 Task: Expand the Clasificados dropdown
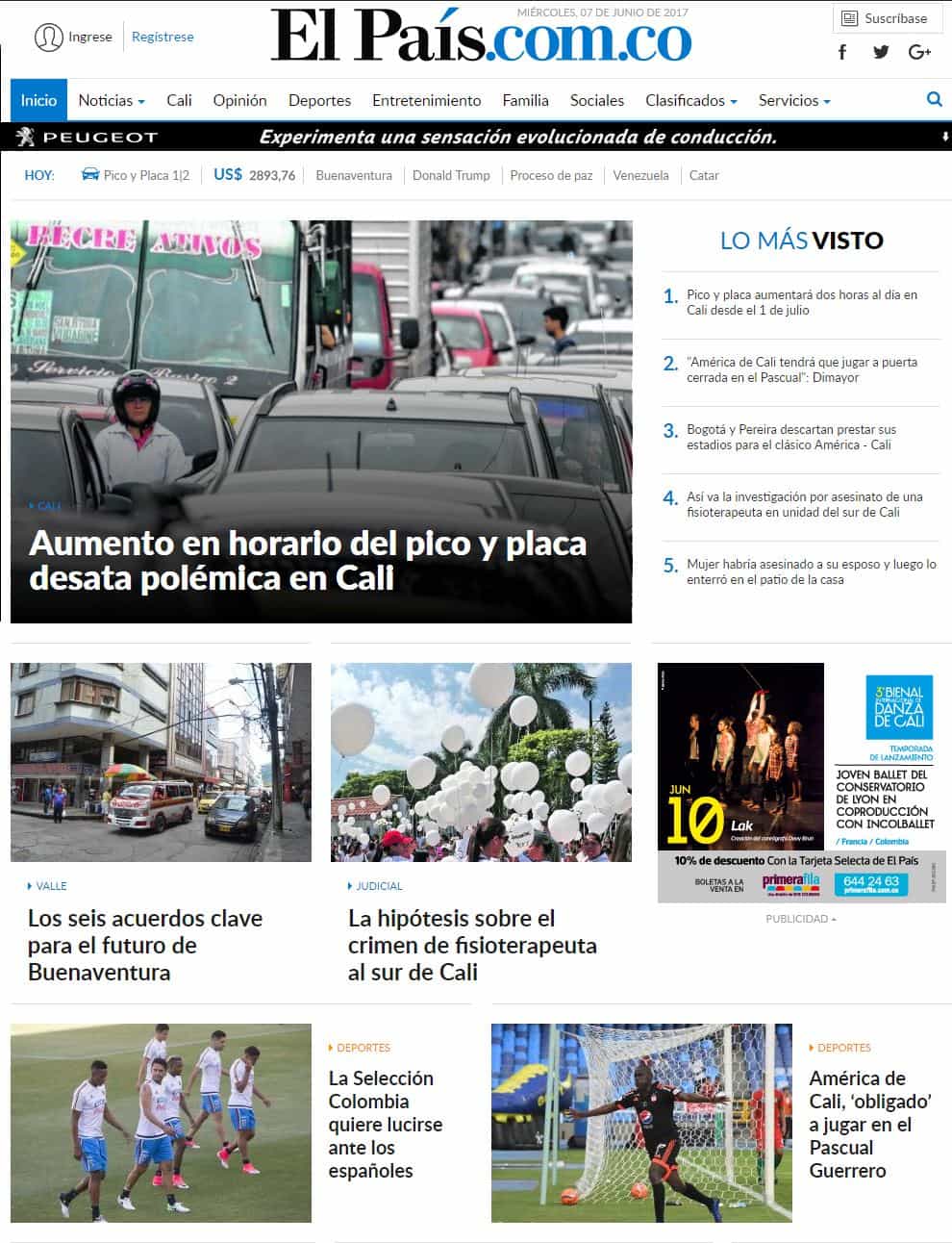coord(690,100)
